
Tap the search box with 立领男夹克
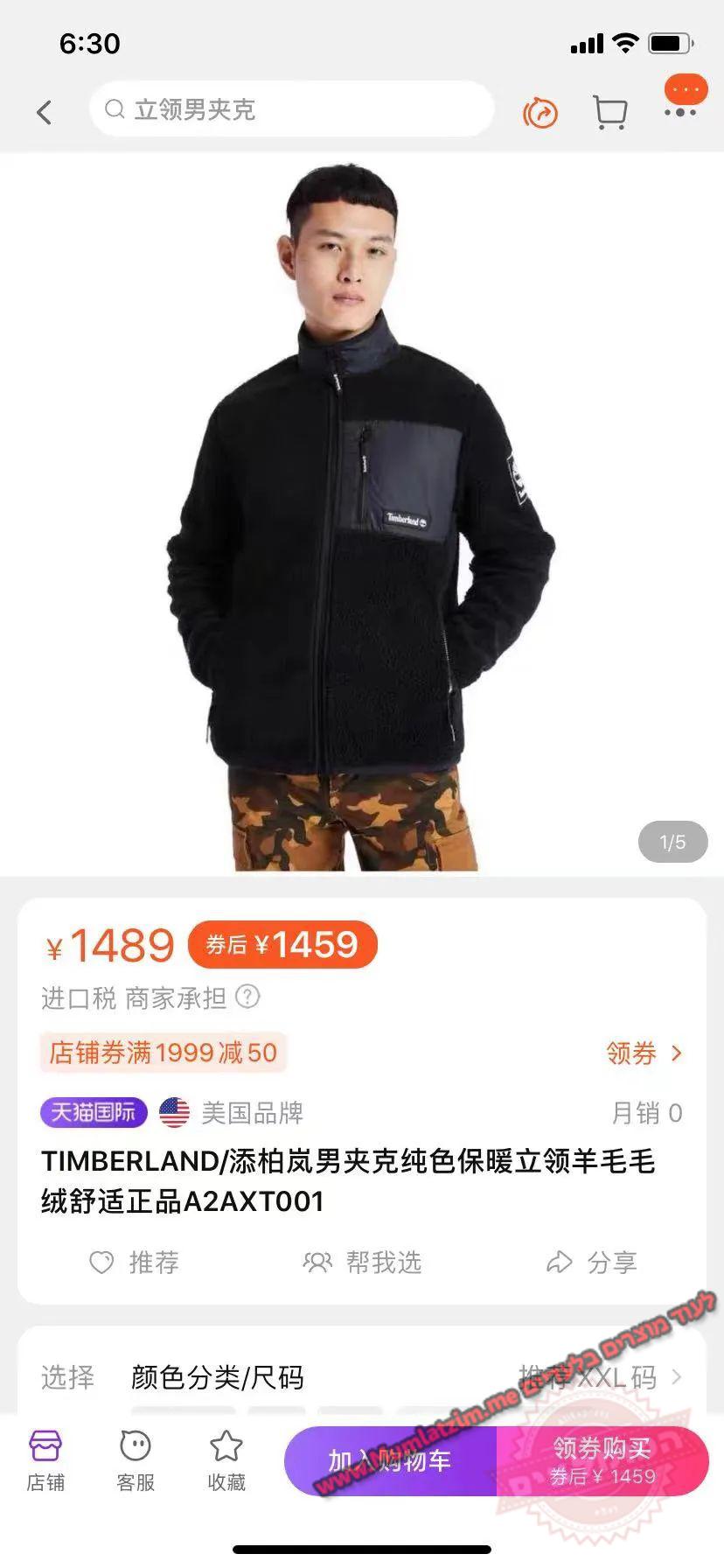291,109
